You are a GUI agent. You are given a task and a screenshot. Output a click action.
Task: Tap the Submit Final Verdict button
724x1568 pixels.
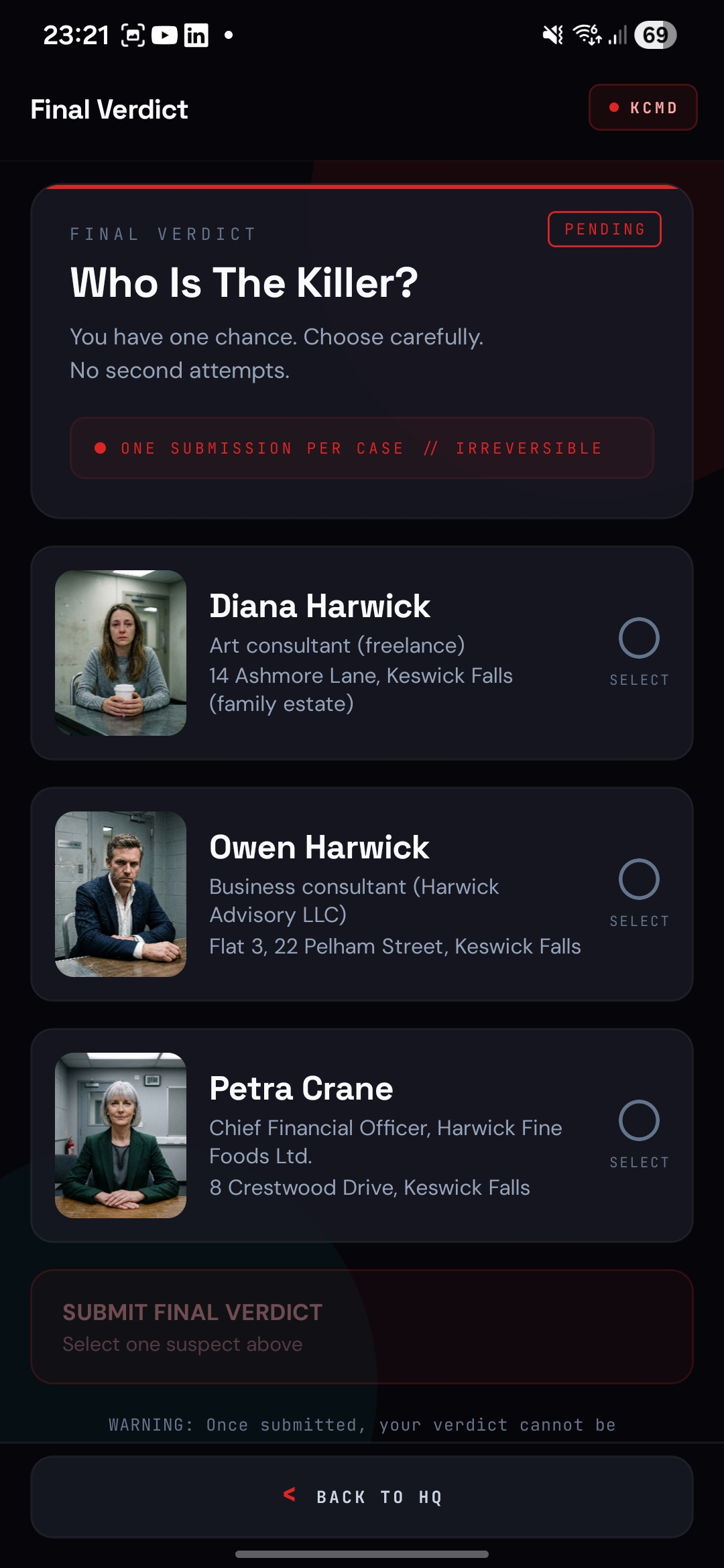point(362,1327)
